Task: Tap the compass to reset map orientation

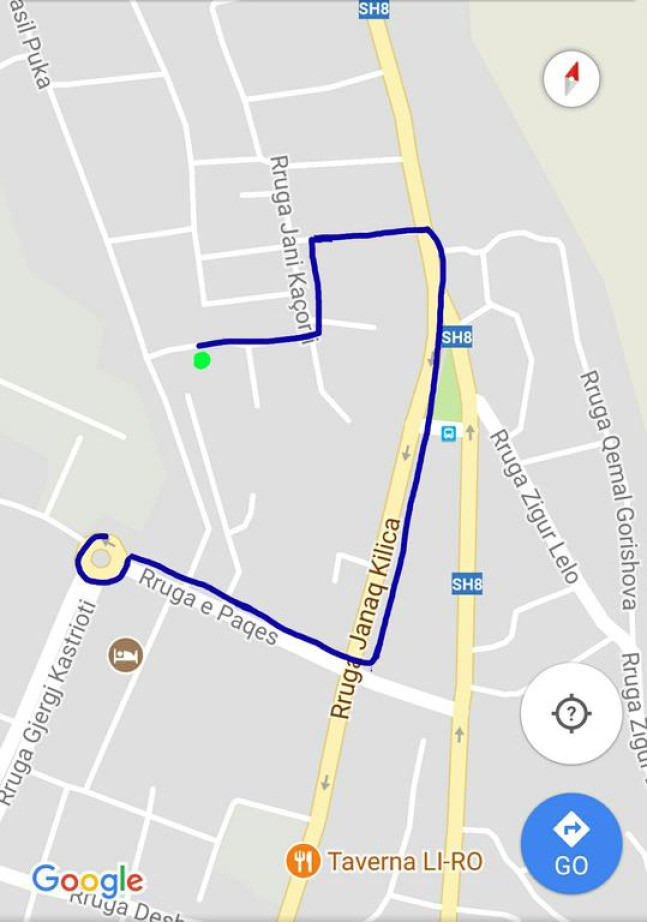Action: click(571, 78)
